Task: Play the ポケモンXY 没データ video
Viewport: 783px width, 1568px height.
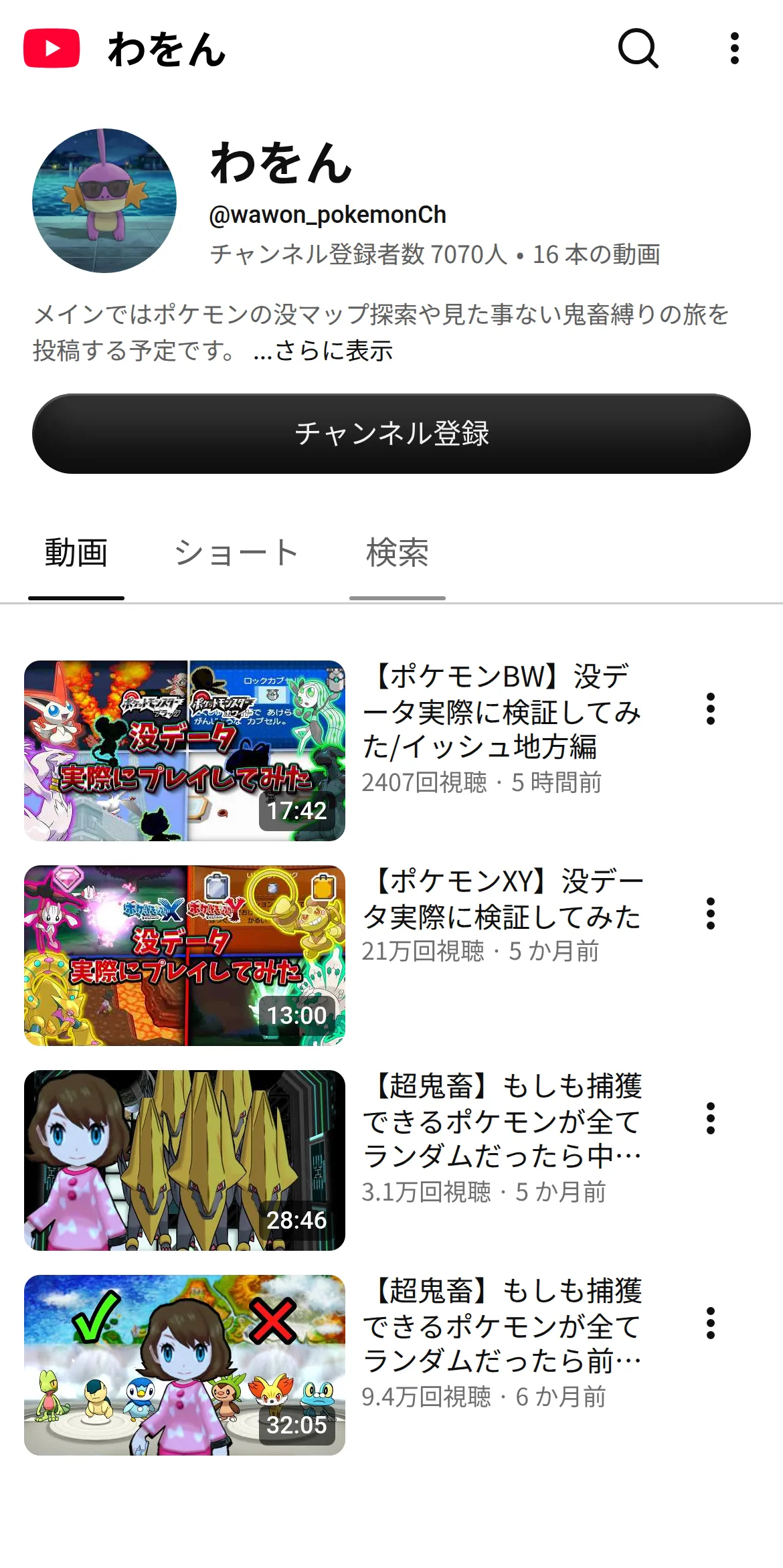Action: 185,956
